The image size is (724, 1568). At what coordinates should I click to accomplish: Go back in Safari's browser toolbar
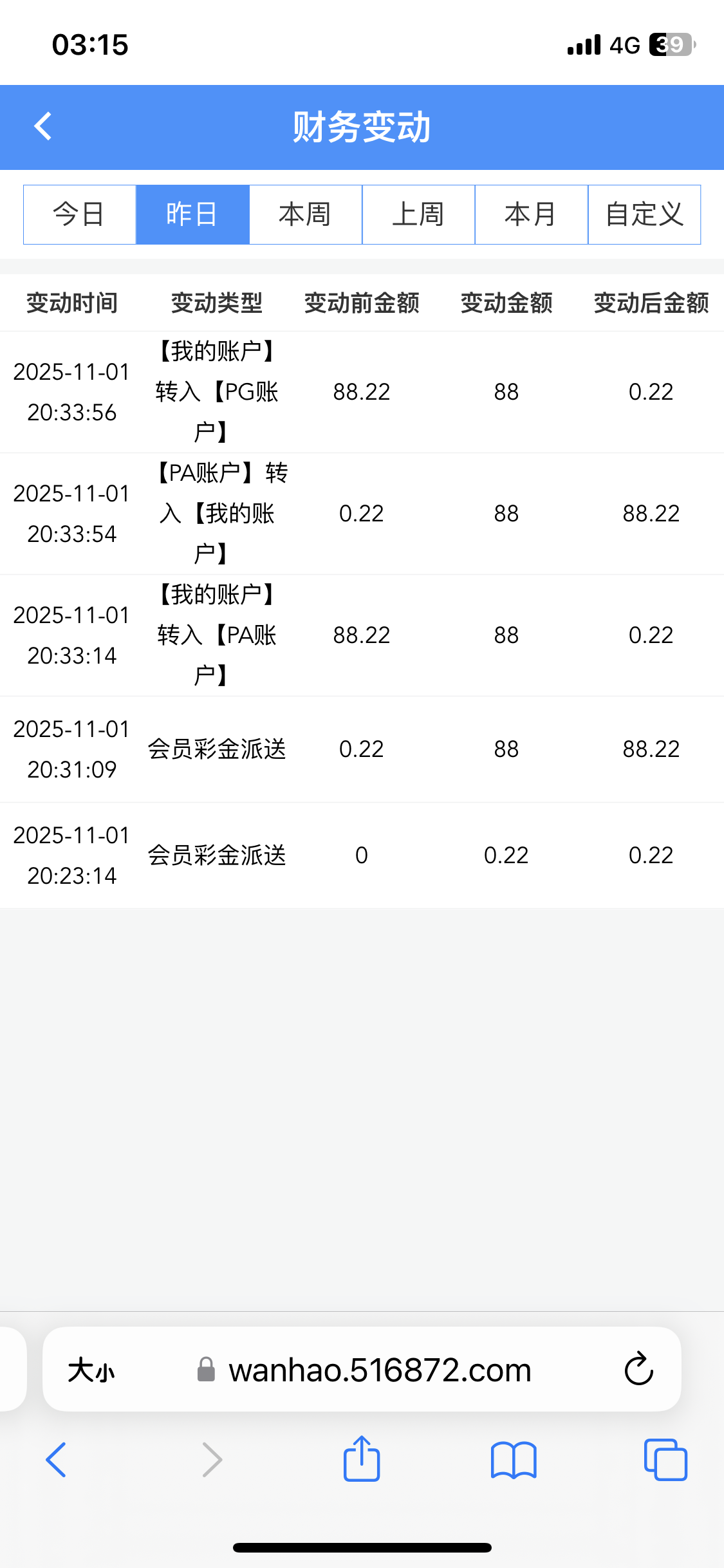(56, 1460)
